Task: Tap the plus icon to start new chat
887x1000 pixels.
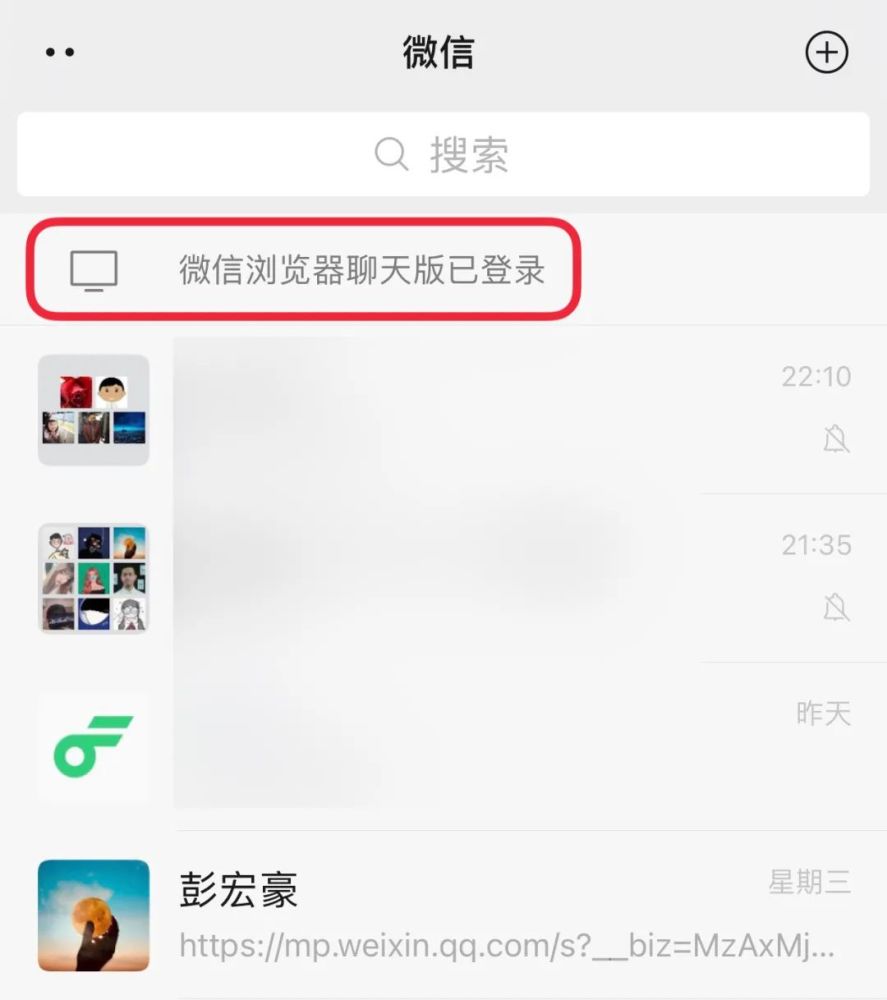Action: [826, 52]
